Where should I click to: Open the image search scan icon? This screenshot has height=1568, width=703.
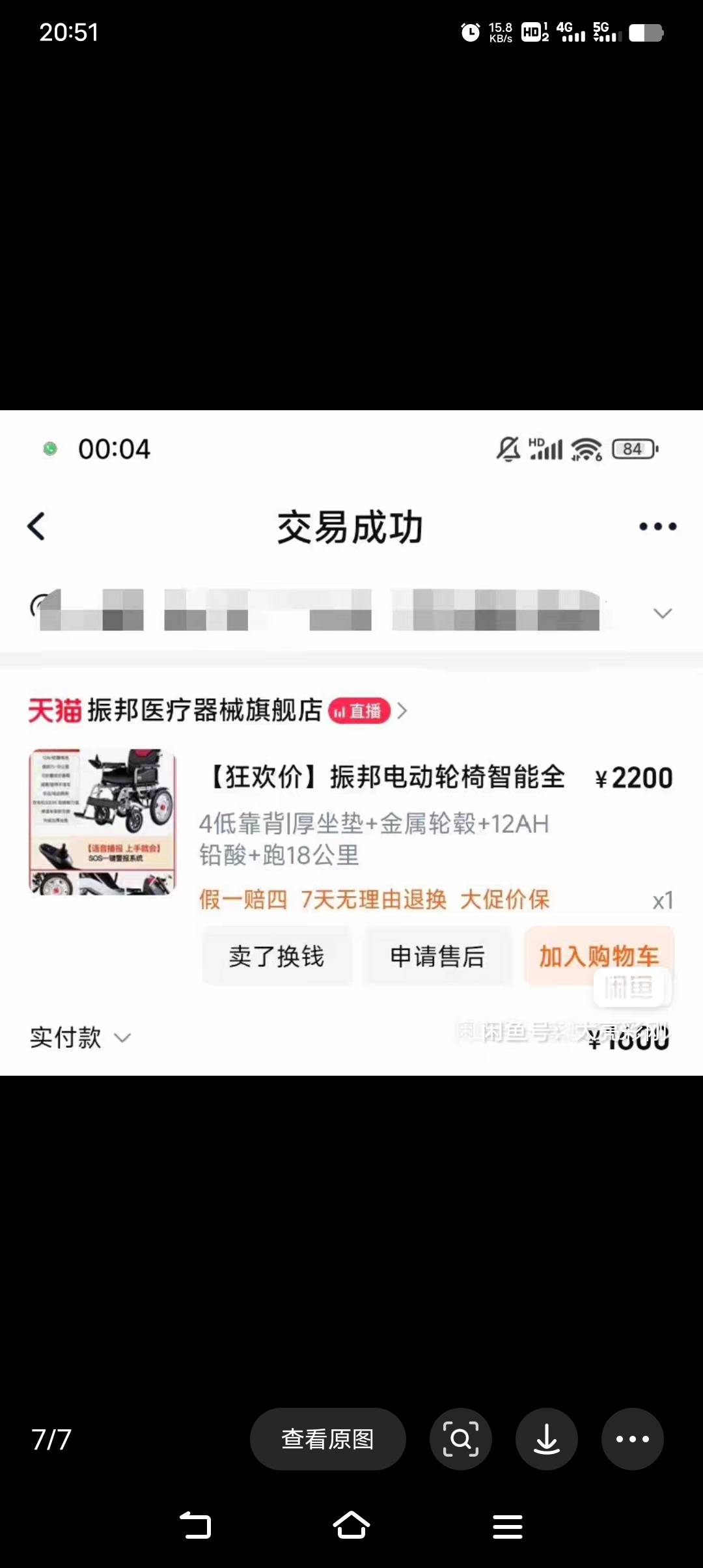tap(460, 1439)
